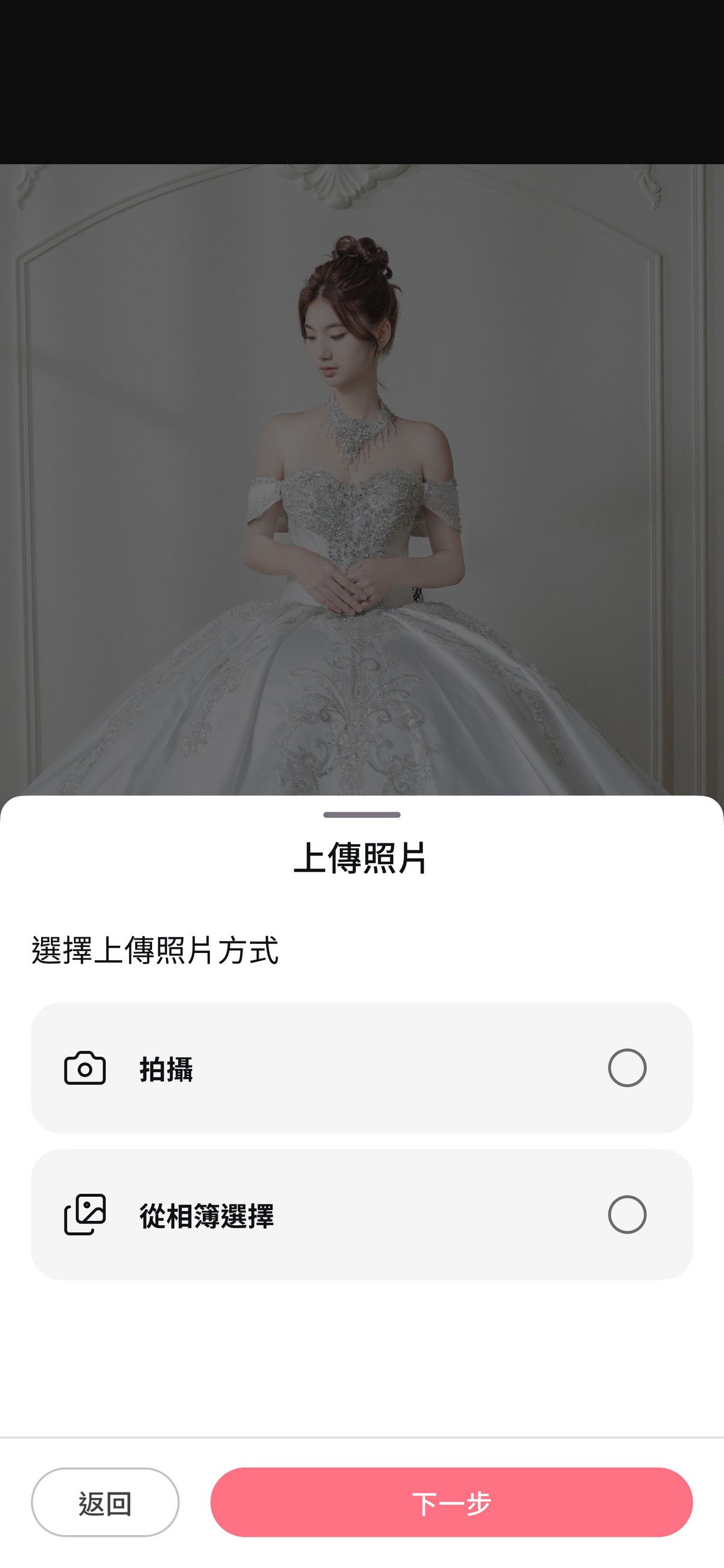Tap the 上傳照片 sheet title
The image size is (724, 1568).
[x=362, y=858]
